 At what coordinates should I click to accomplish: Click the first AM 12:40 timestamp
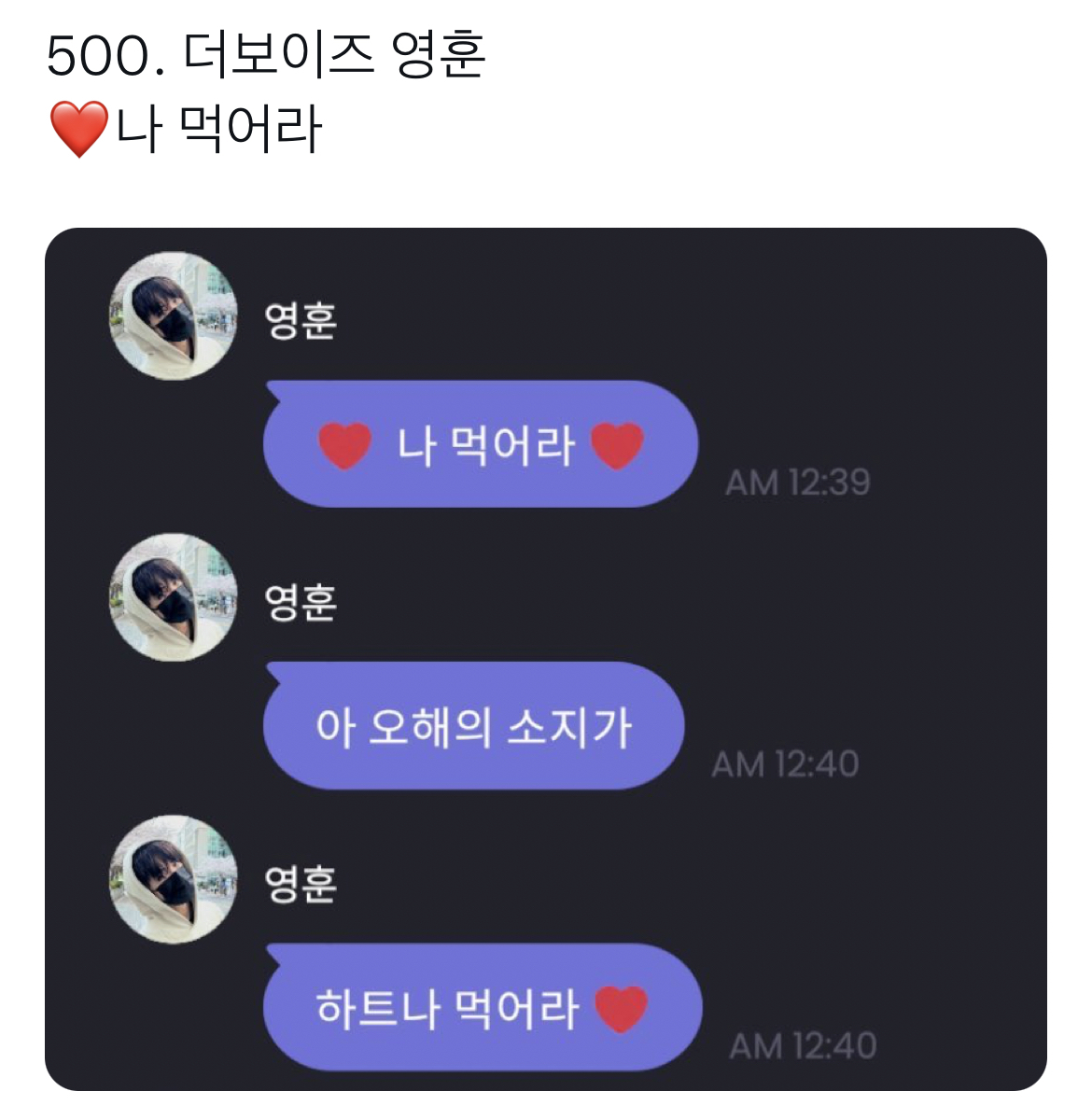[787, 763]
